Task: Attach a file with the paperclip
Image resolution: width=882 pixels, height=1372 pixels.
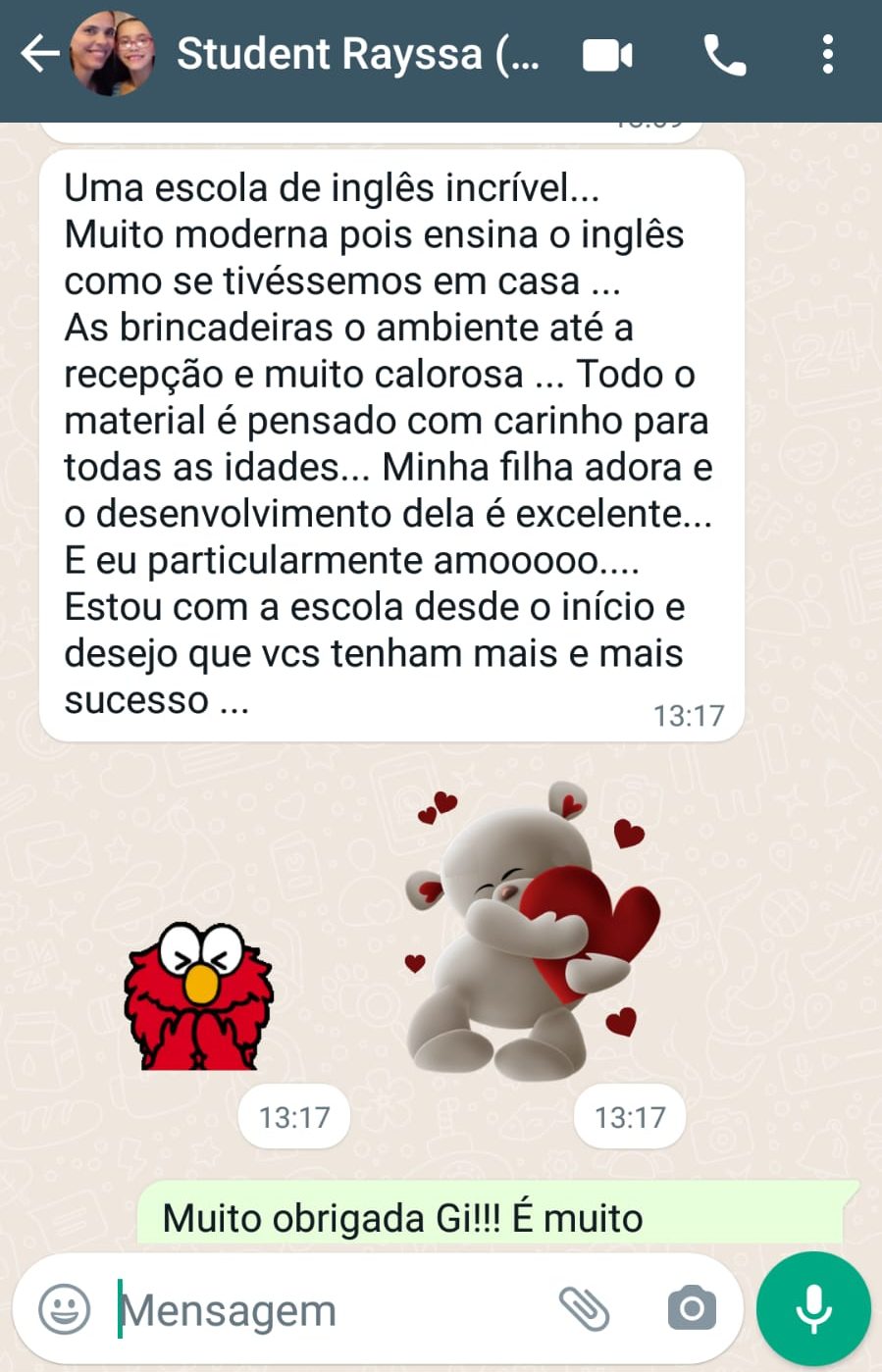Action: coord(584,1308)
